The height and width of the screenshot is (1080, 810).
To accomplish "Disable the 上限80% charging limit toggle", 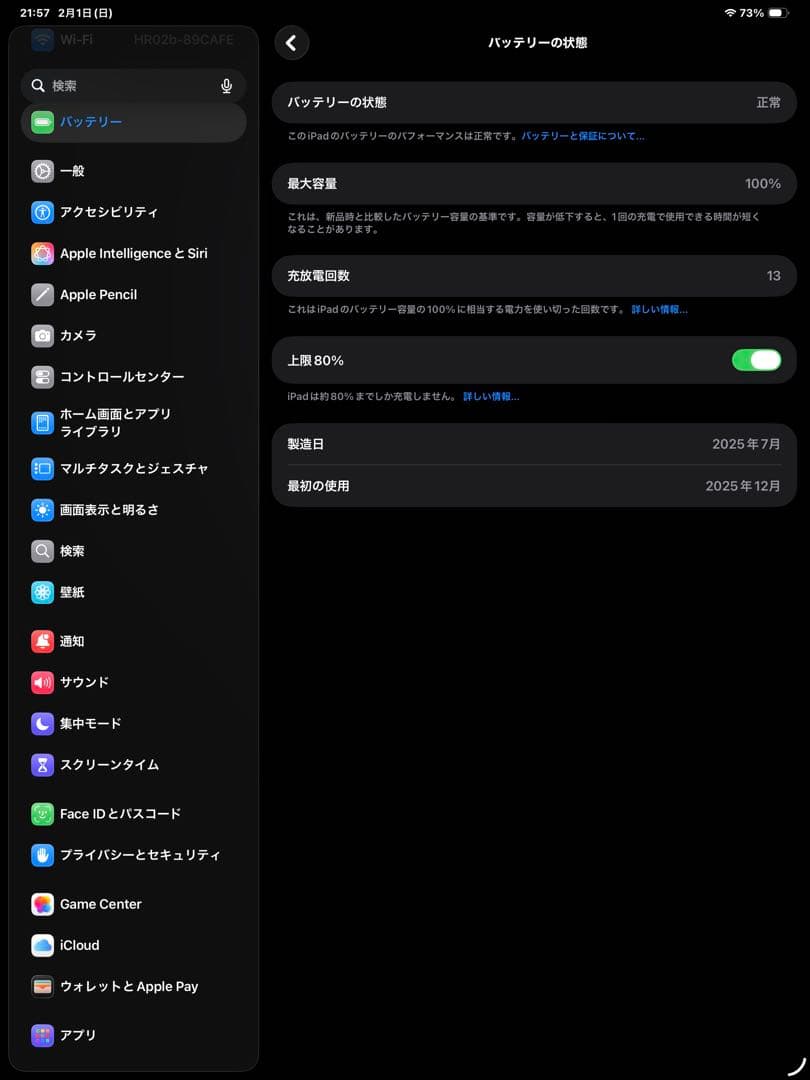I will (x=756, y=360).
